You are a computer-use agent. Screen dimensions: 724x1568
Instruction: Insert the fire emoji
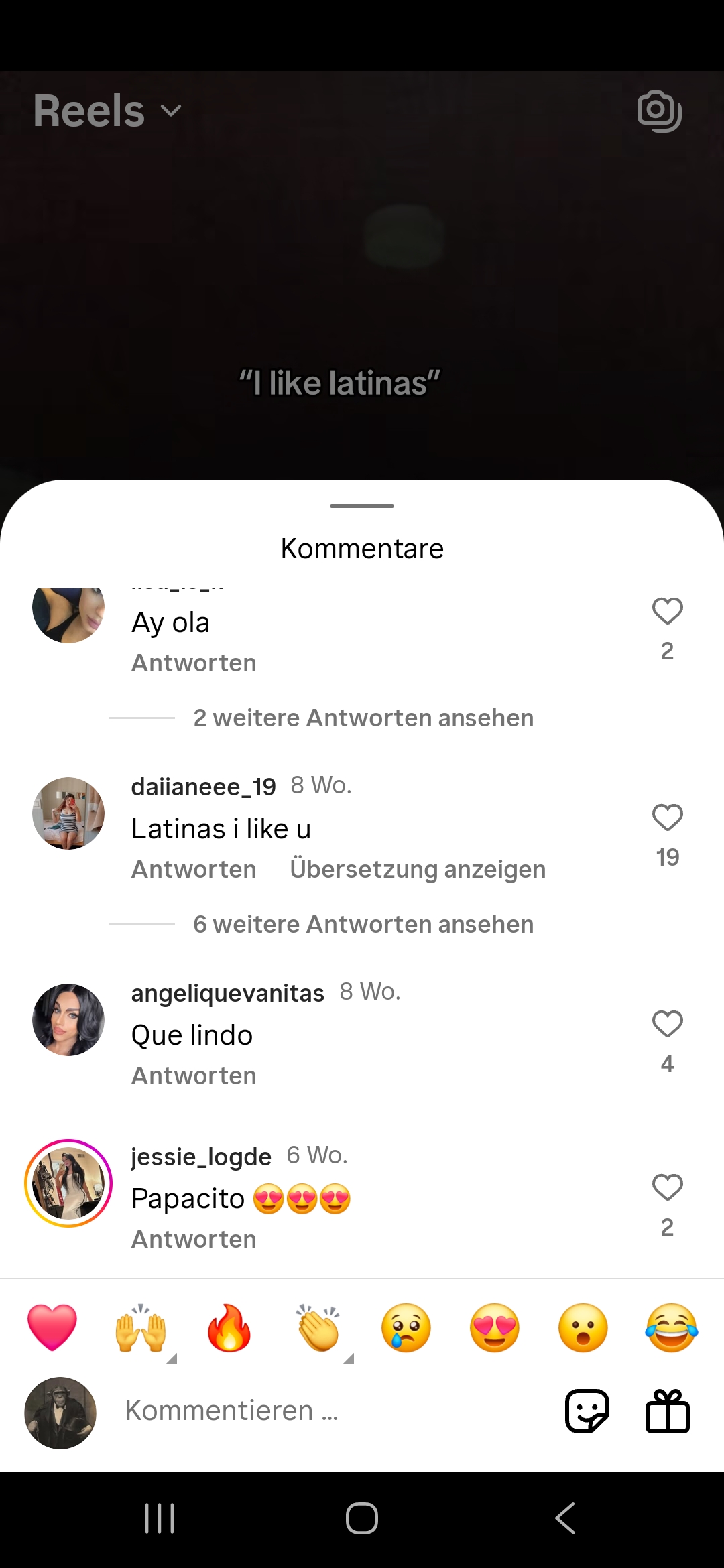tap(229, 1328)
